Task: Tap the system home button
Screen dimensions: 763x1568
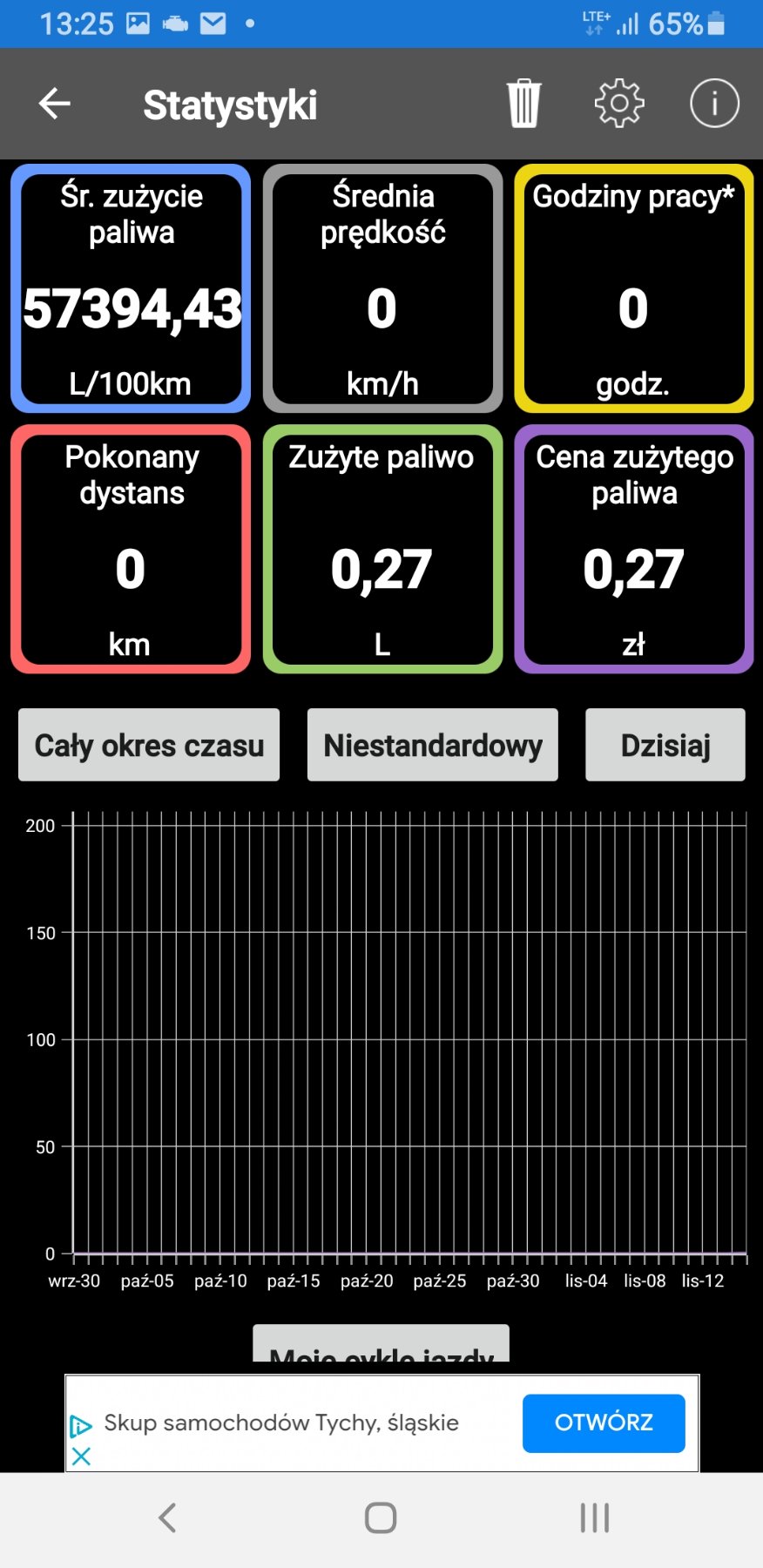Action: pyautogui.click(x=381, y=1517)
